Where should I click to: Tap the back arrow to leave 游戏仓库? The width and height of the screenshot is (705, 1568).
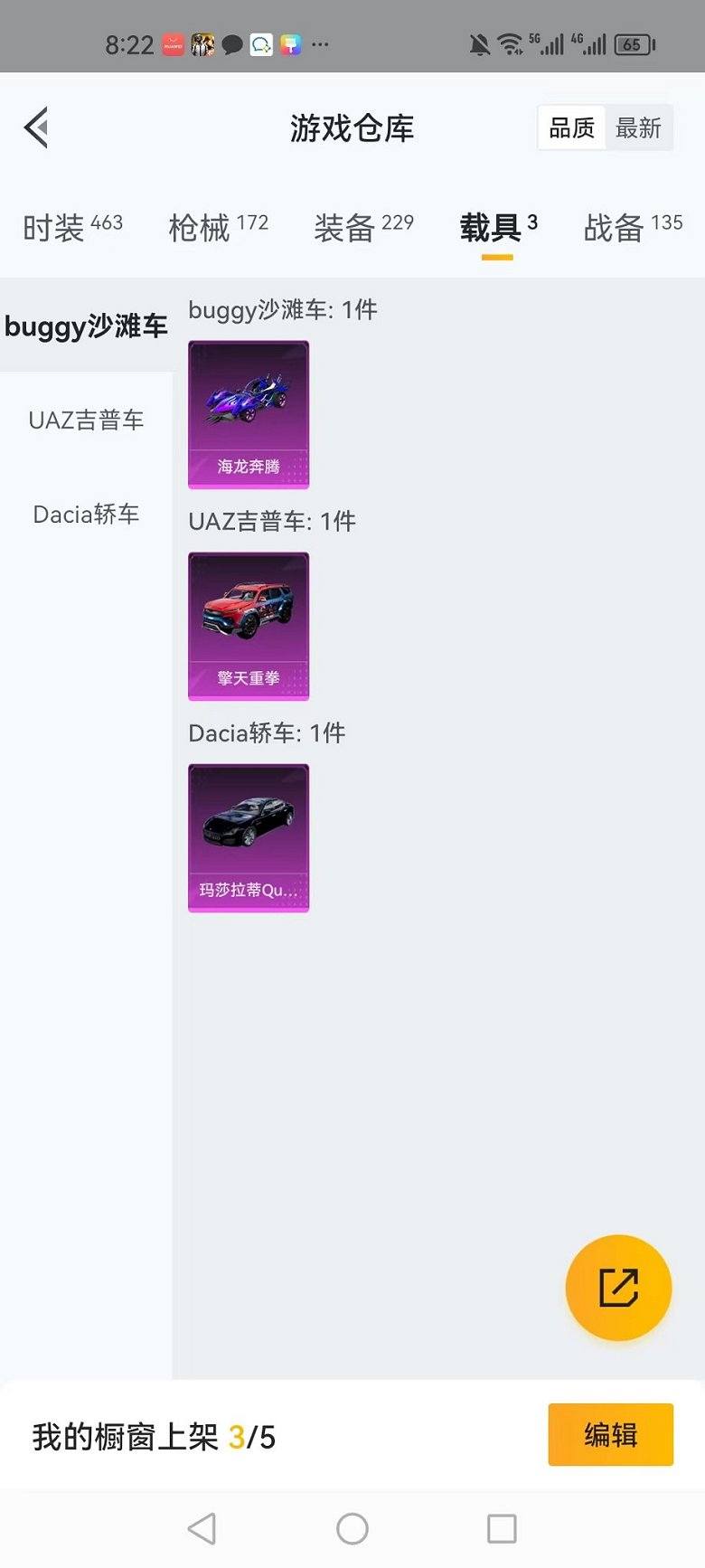tap(36, 127)
